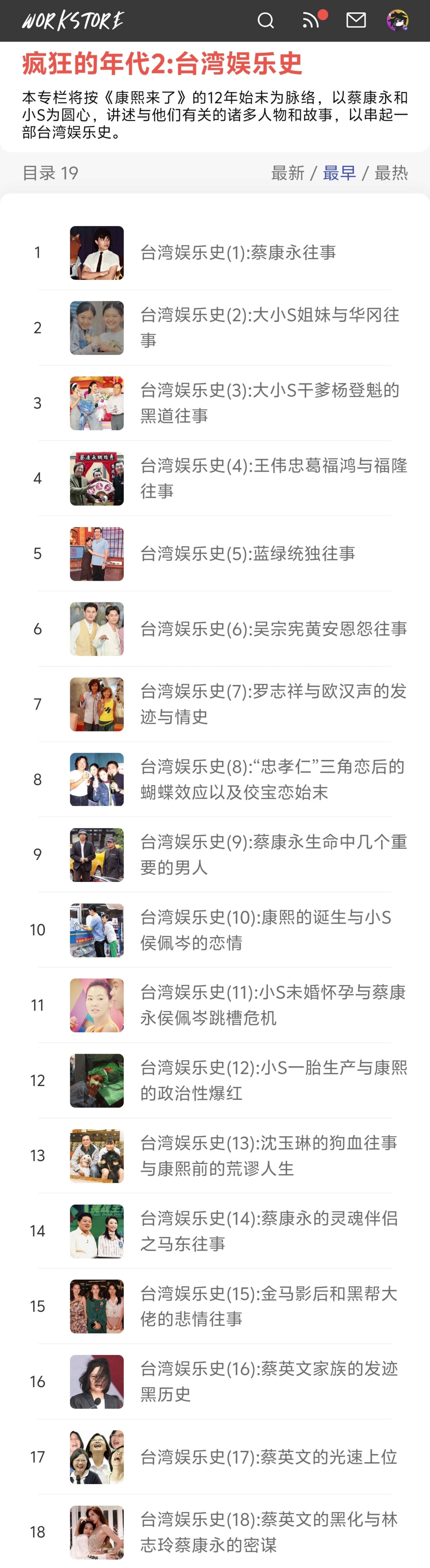Image resolution: width=430 pixels, height=1568 pixels.
Task: Open 台湾娱乐史(6):吴宗宪黄安恩怨往事
Action: point(273,629)
